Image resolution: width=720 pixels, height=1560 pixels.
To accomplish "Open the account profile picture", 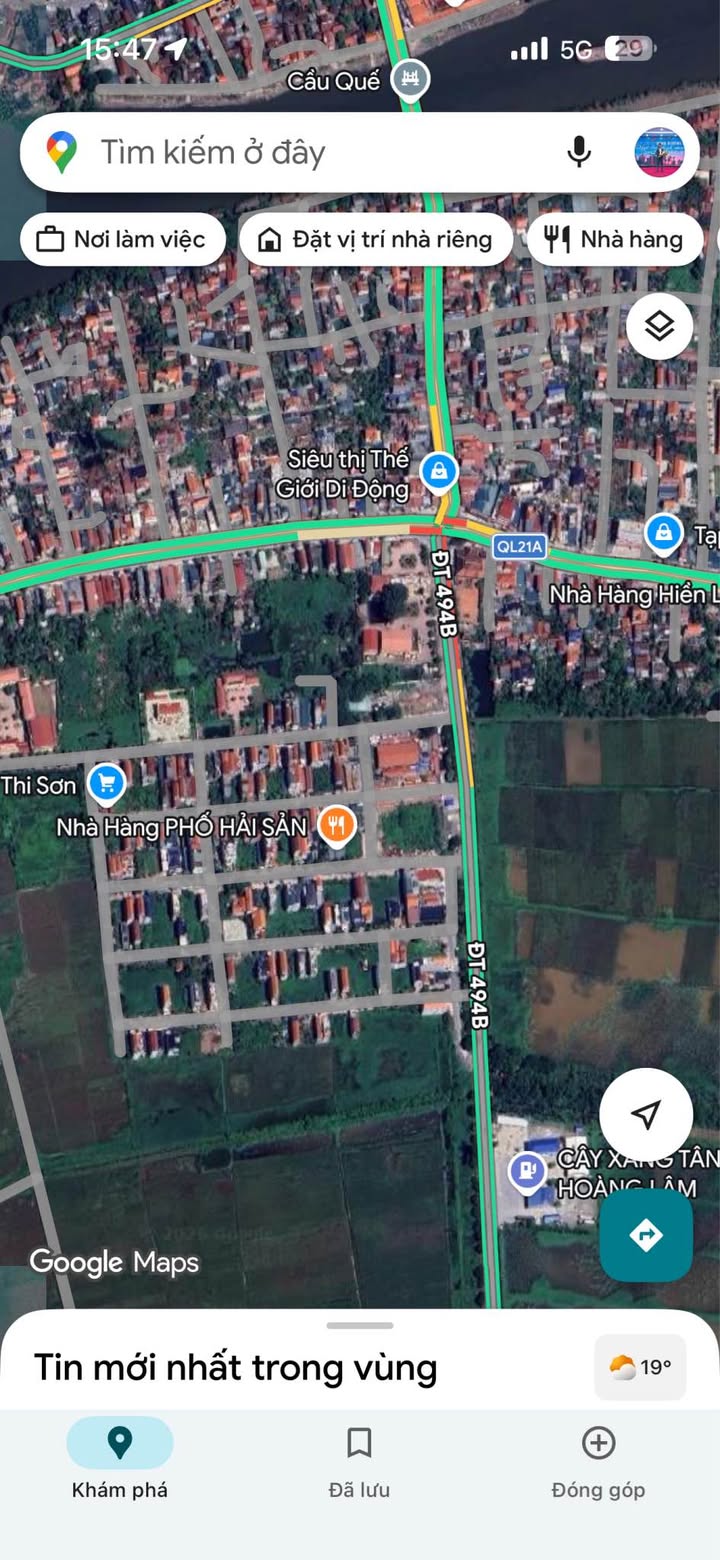I will point(659,152).
